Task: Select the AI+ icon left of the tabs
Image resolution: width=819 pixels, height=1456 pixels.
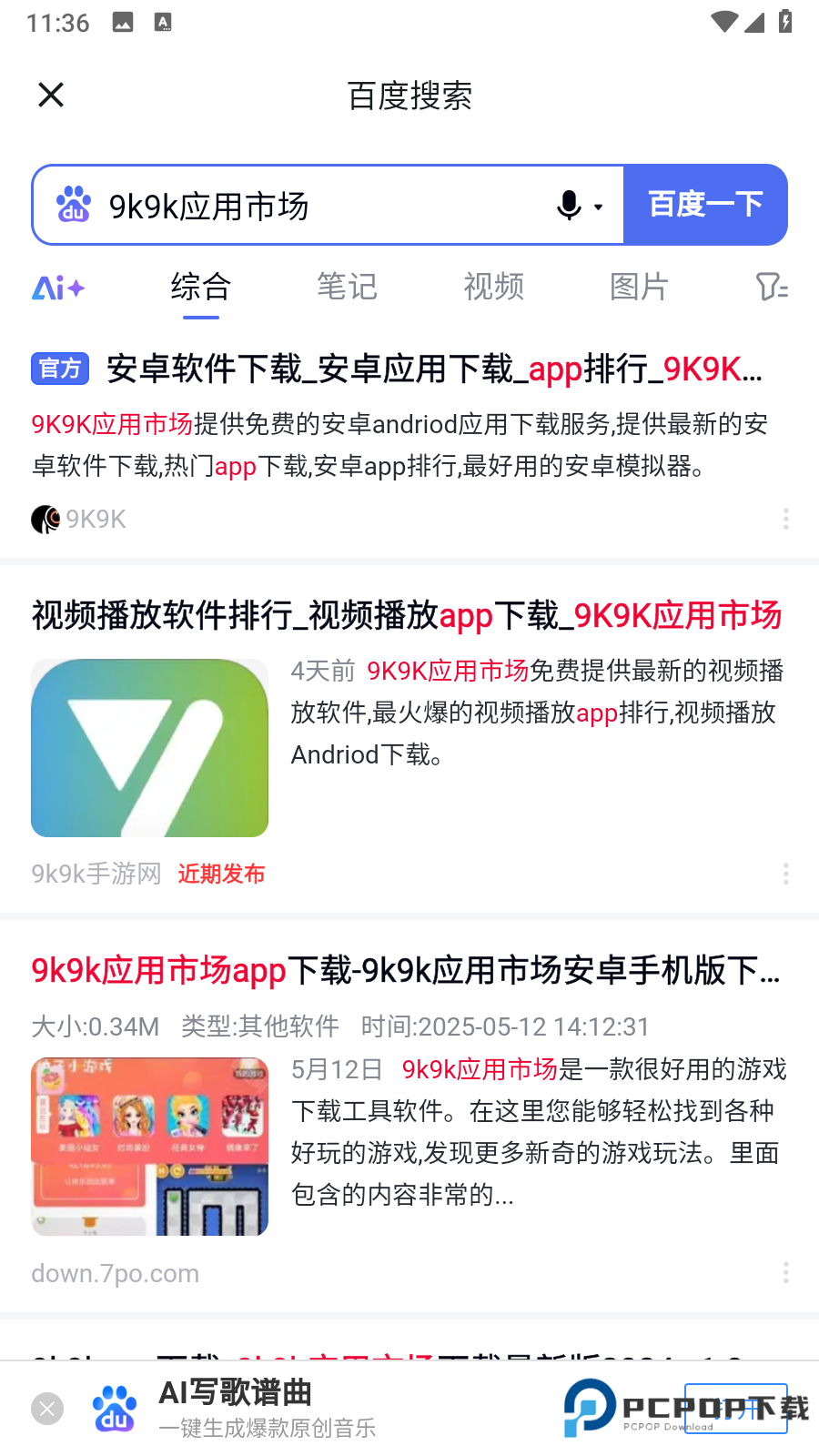Action: tap(57, 288)
